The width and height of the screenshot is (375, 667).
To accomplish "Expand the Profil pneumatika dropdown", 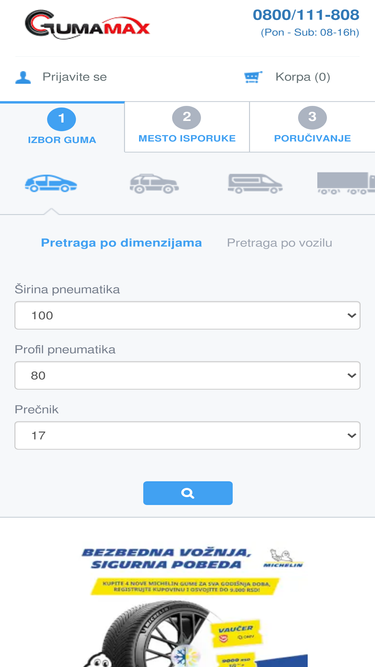I will click(188, 375).
